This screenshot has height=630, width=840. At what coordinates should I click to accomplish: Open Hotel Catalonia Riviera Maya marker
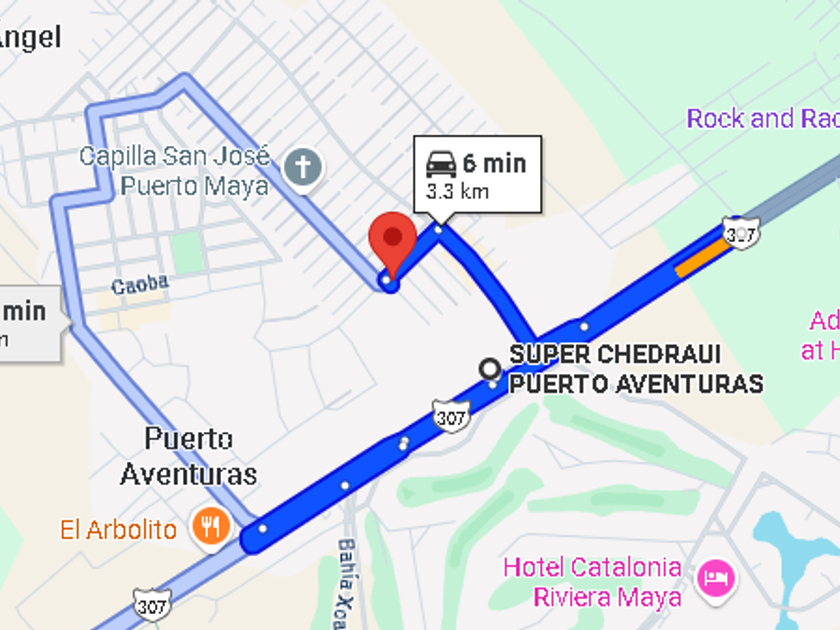[718, 578]
